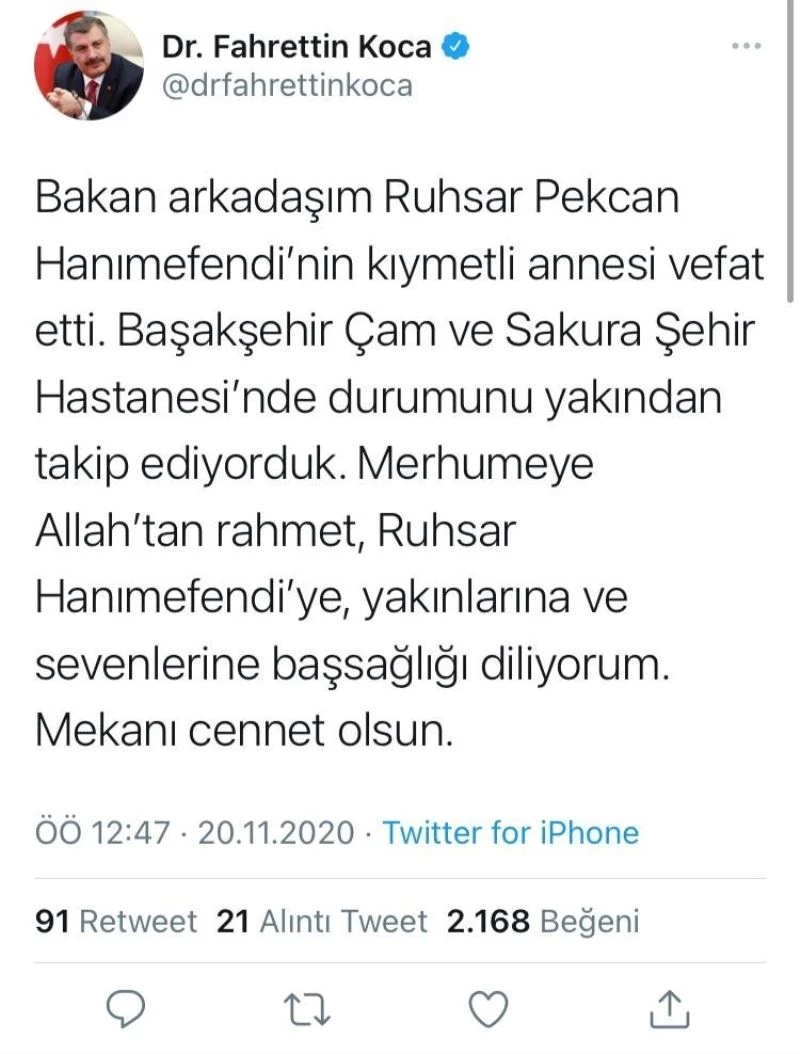This screenshot has width=800, height=1054.
Task: Like the tweet with the heart icon
Action: (489, 1008)
